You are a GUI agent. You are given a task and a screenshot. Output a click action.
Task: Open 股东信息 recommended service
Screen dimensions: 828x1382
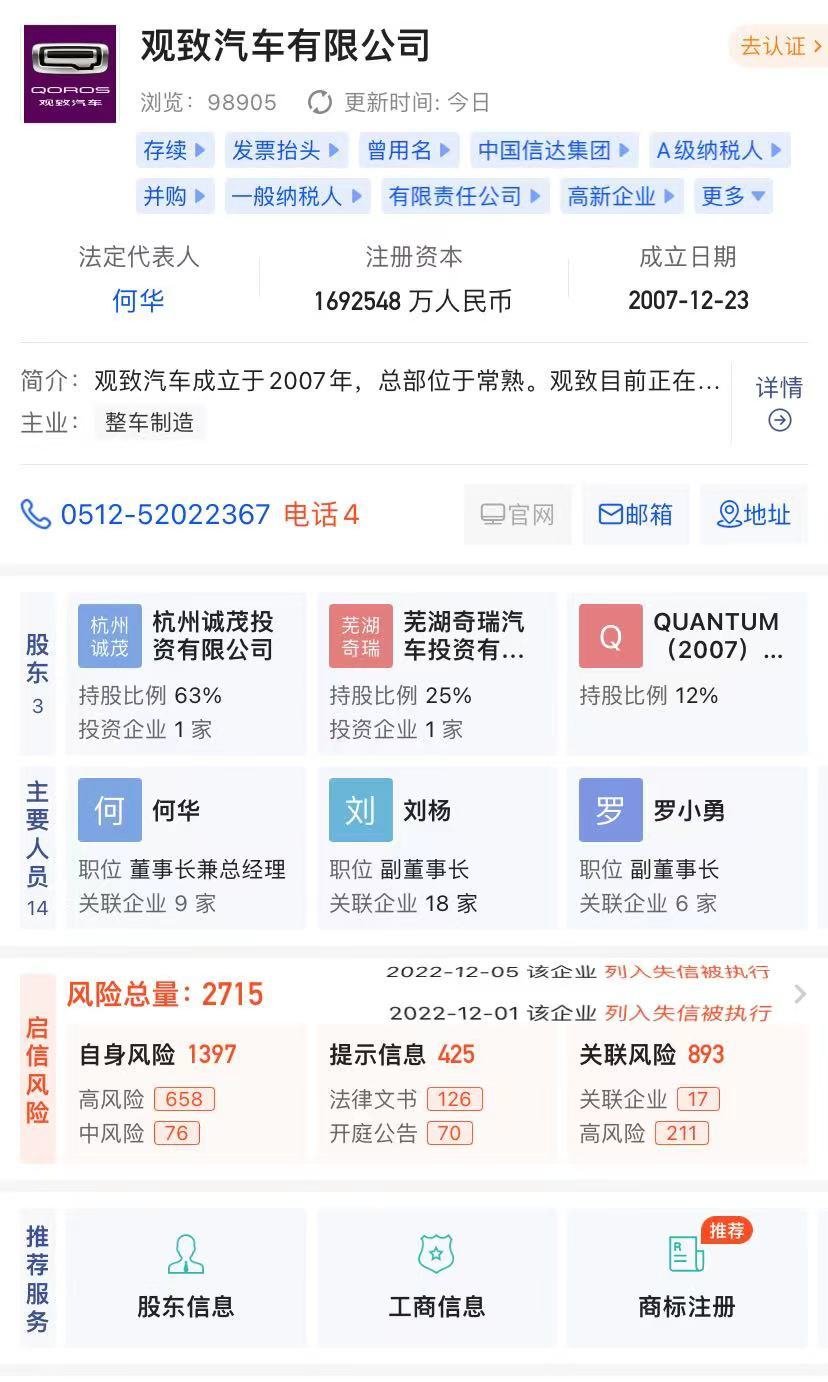[x=186, y=1277]
